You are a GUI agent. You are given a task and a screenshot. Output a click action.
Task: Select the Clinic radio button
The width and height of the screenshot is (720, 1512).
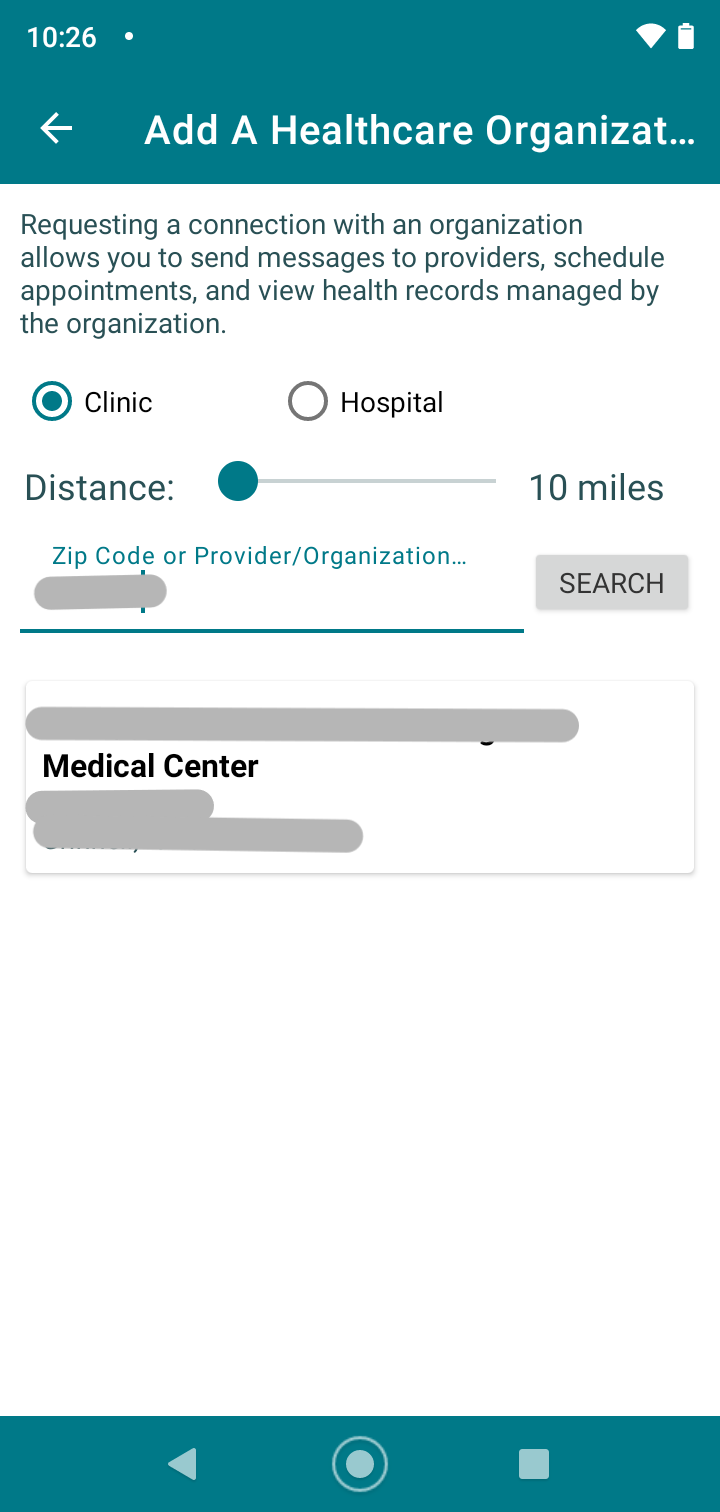[x=51, y=401]
